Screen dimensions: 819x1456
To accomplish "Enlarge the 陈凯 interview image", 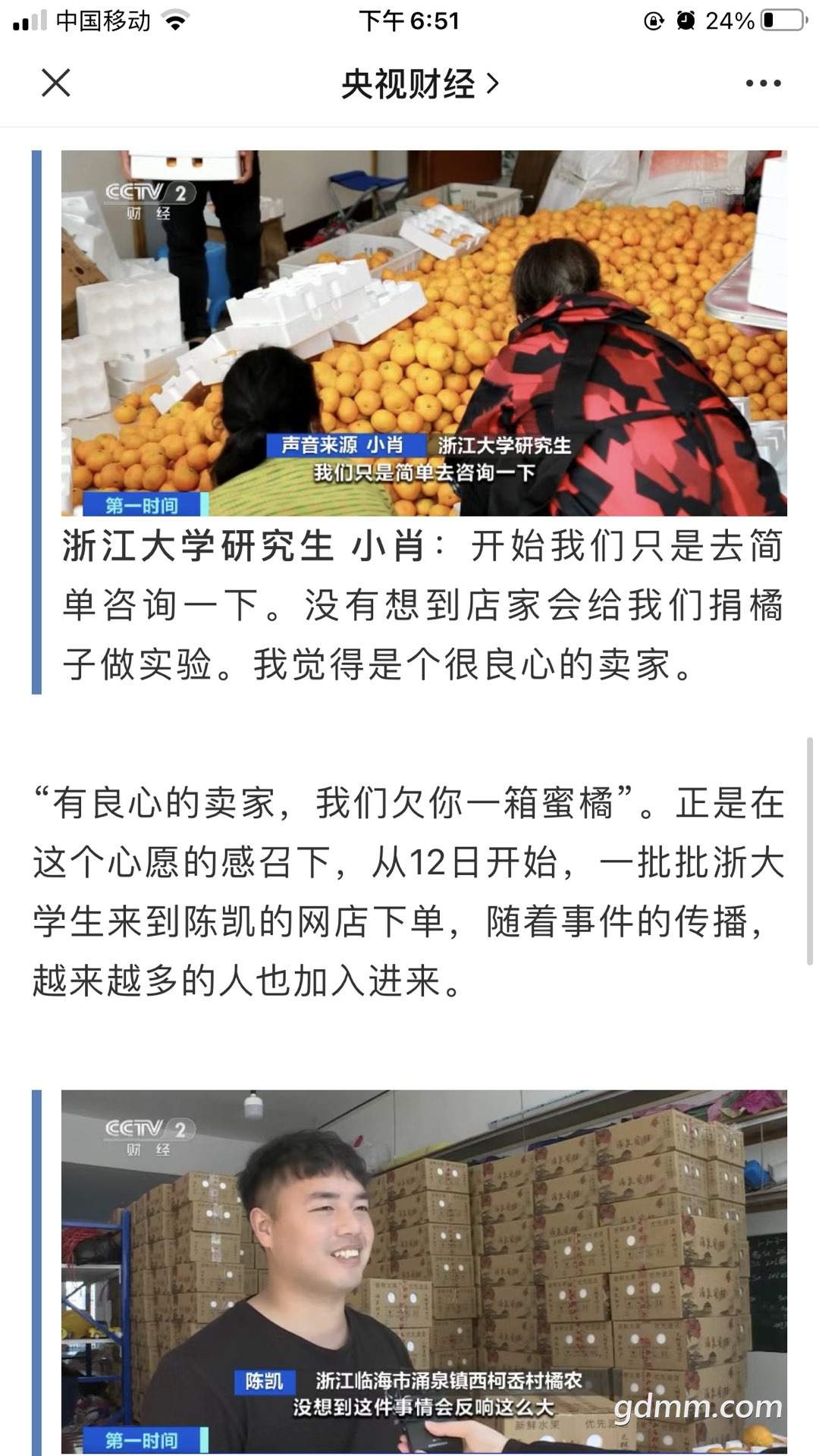I will 424,1270.
